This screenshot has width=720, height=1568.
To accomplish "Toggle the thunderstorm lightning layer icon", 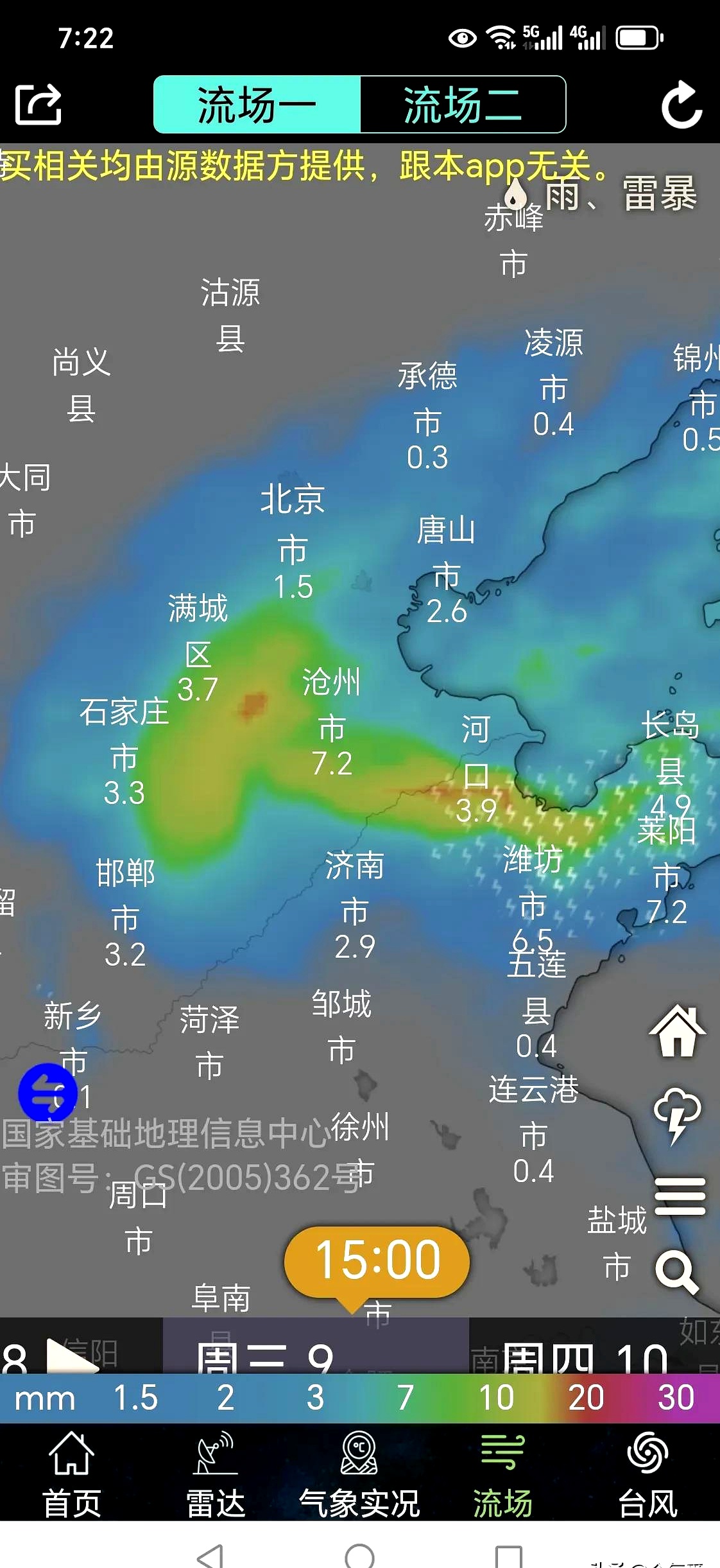I will coord(677,1116).
